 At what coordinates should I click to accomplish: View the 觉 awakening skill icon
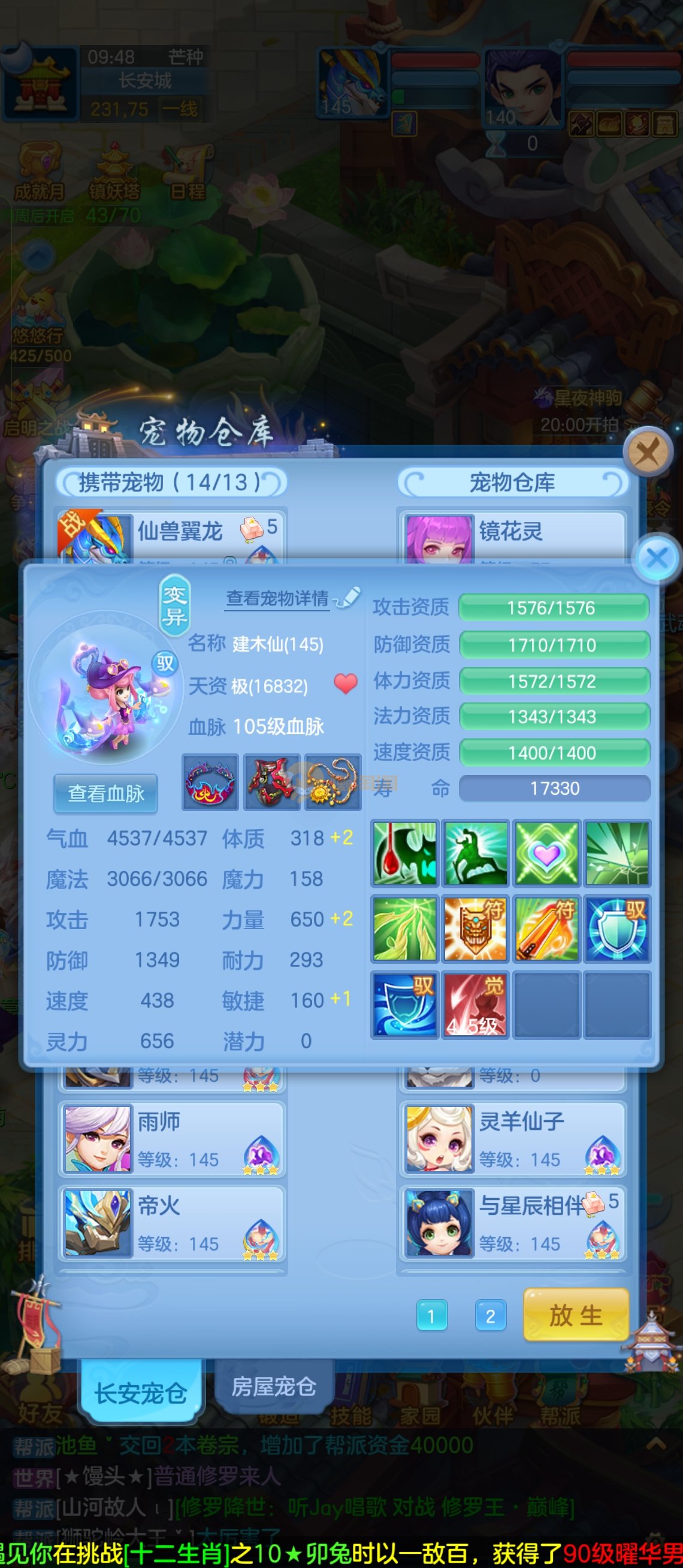tap(475, 1005)
